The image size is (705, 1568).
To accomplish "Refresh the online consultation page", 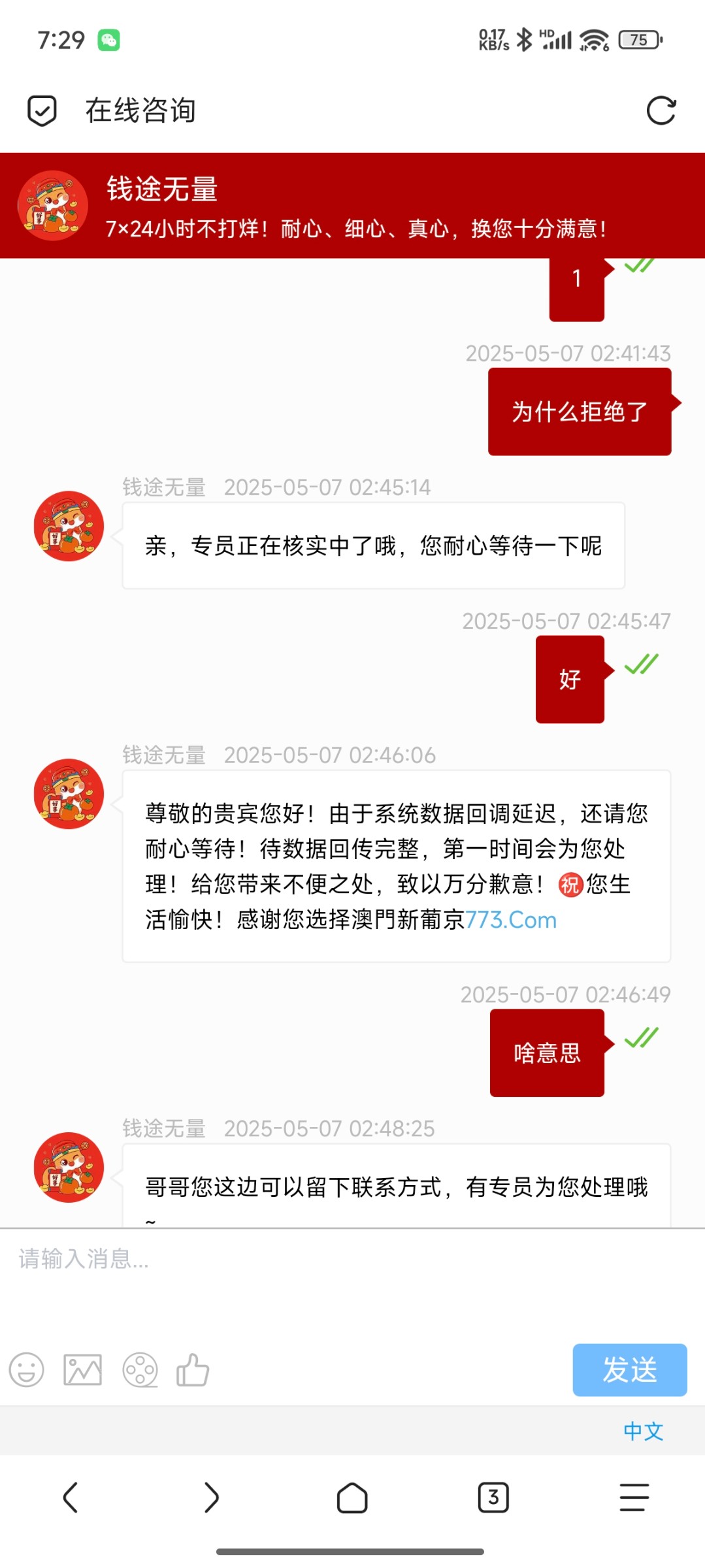I will click(661, 110).
